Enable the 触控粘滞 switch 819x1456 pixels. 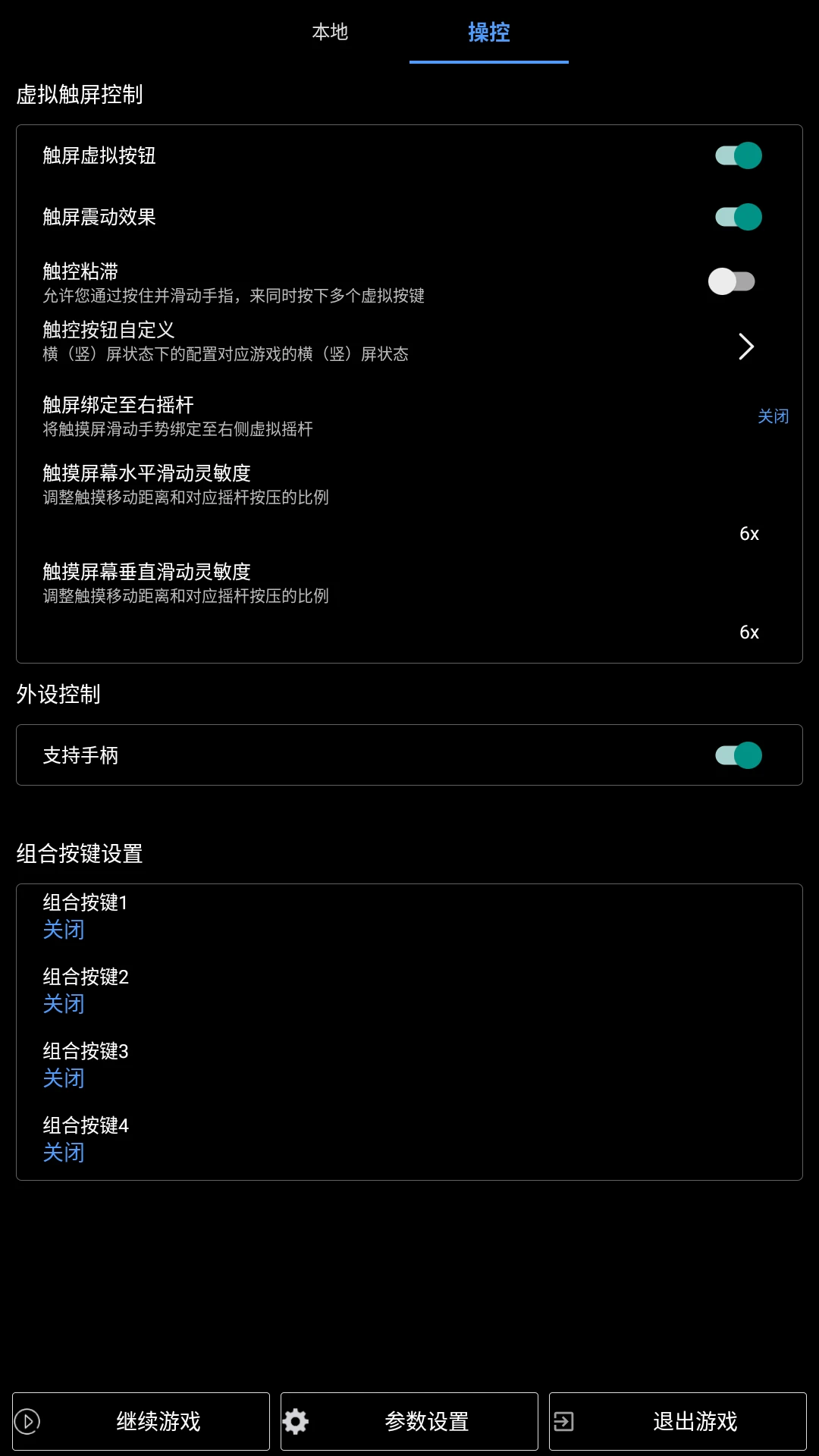tap(731, 281)
